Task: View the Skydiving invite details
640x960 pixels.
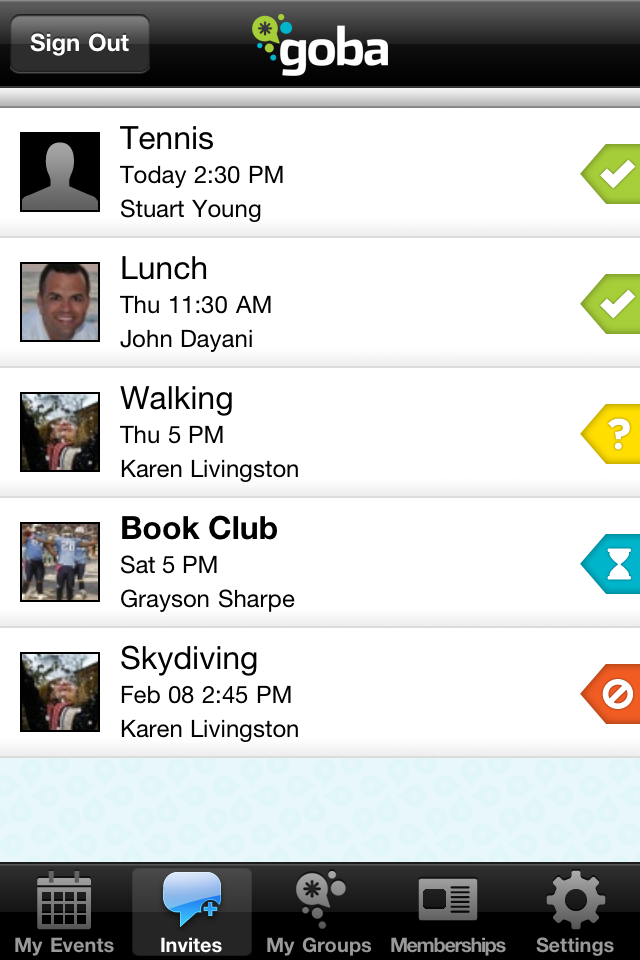Action: [x=300, y=693]
